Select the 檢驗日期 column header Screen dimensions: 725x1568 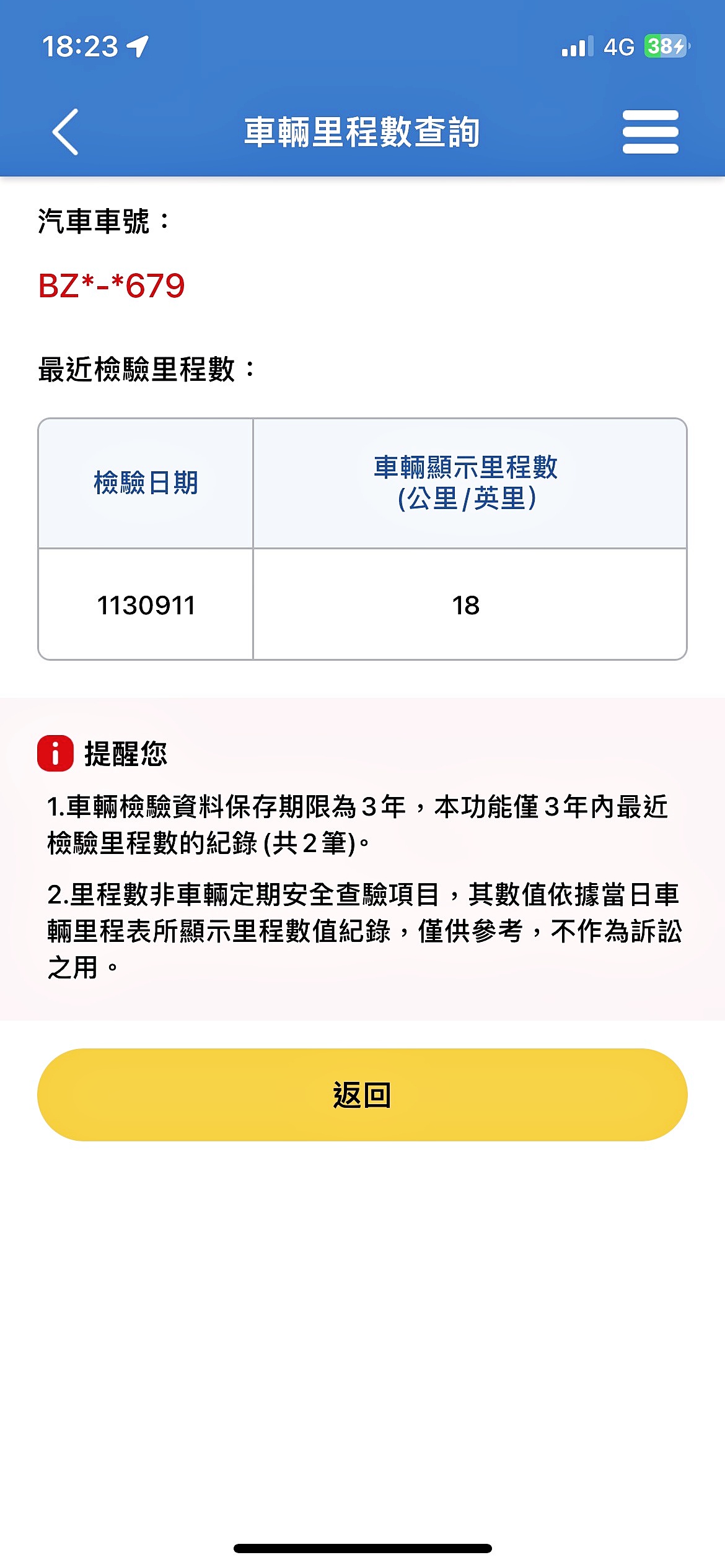point(146,484)
